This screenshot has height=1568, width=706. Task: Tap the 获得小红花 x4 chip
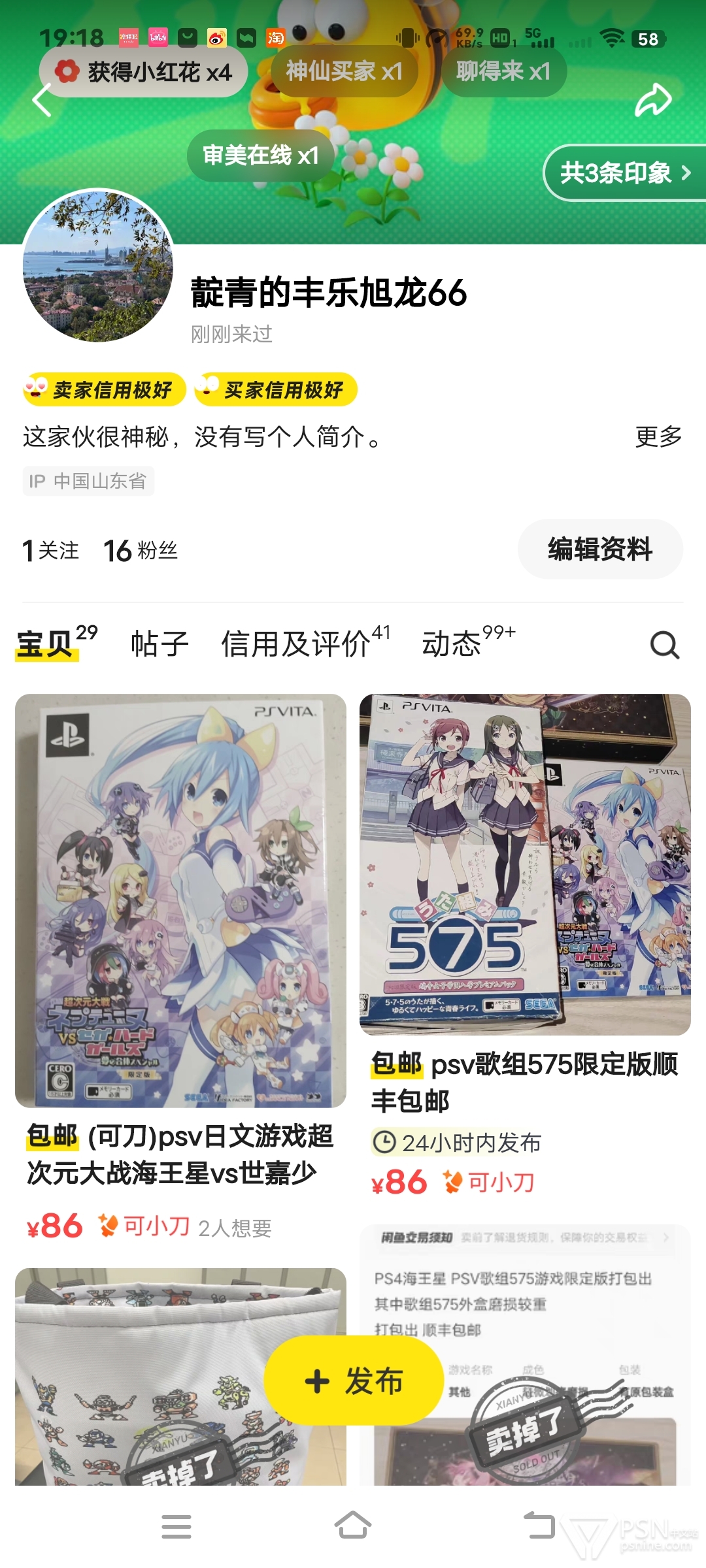pyautogui.click(x=144, y=72)
